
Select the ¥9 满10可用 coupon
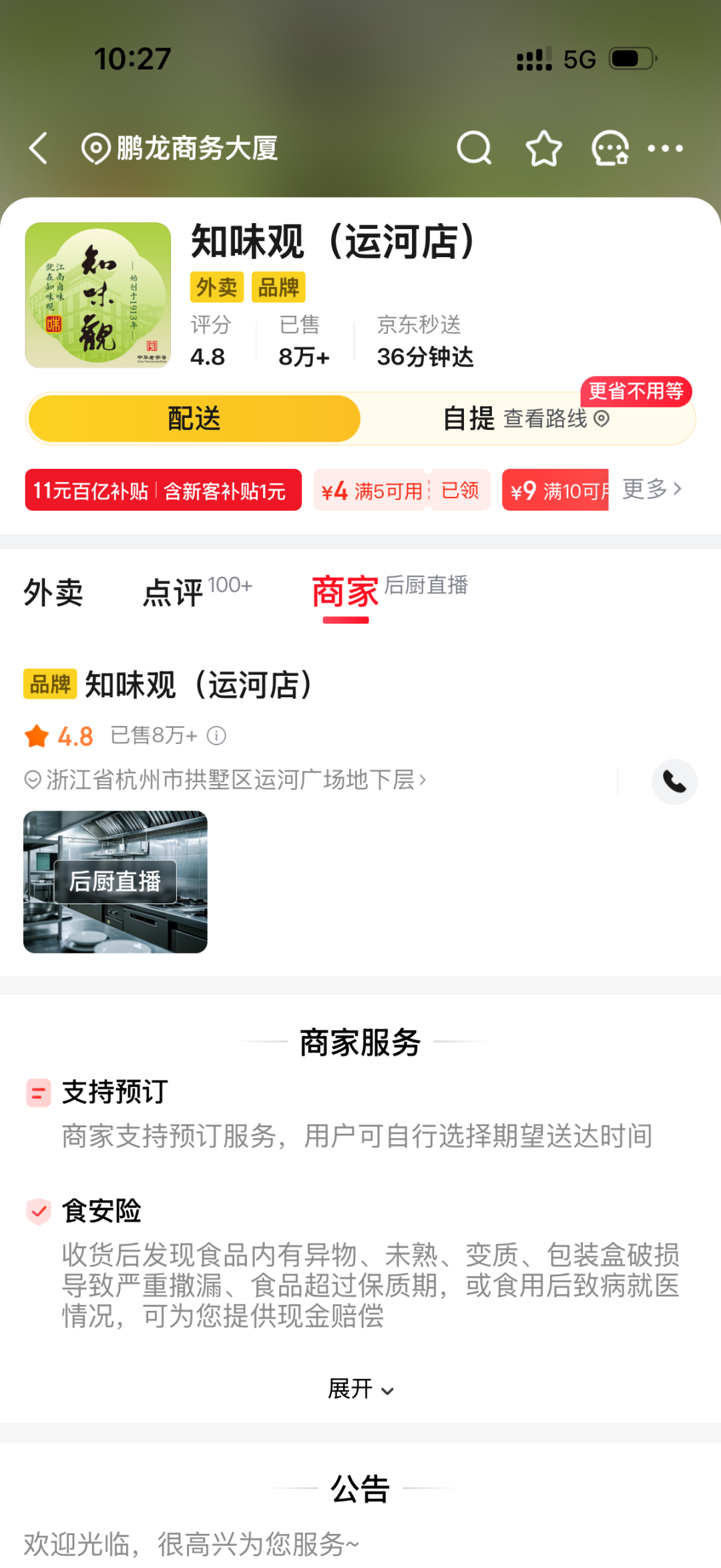point(554,489)
